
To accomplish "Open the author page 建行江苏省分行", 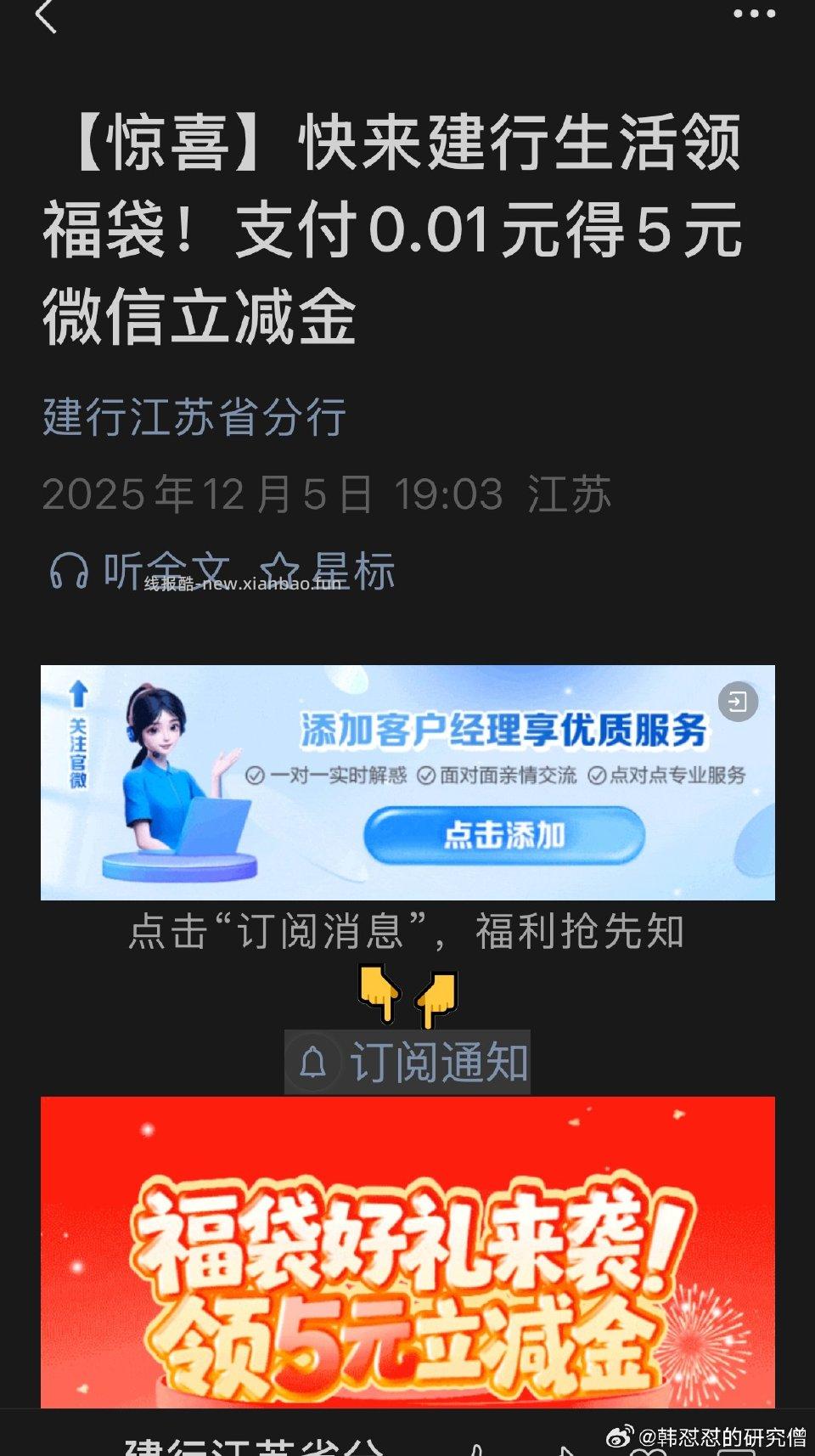I will pyautogui.click(x=194, y=416).
